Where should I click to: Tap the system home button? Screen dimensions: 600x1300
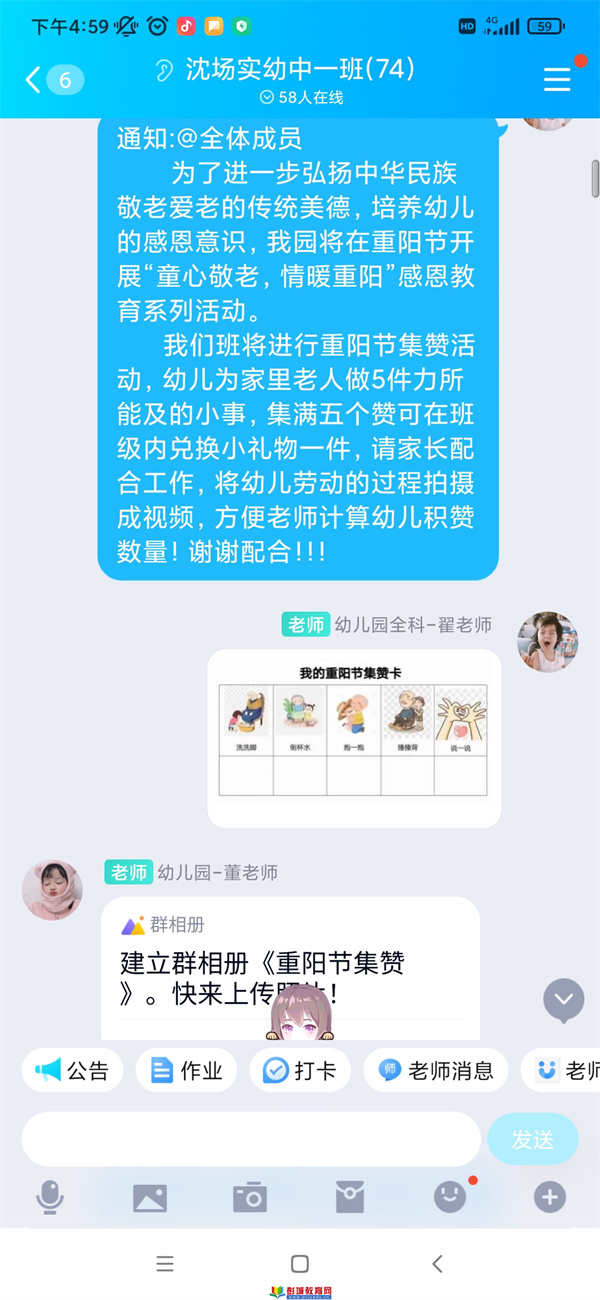pos(300,1263)
